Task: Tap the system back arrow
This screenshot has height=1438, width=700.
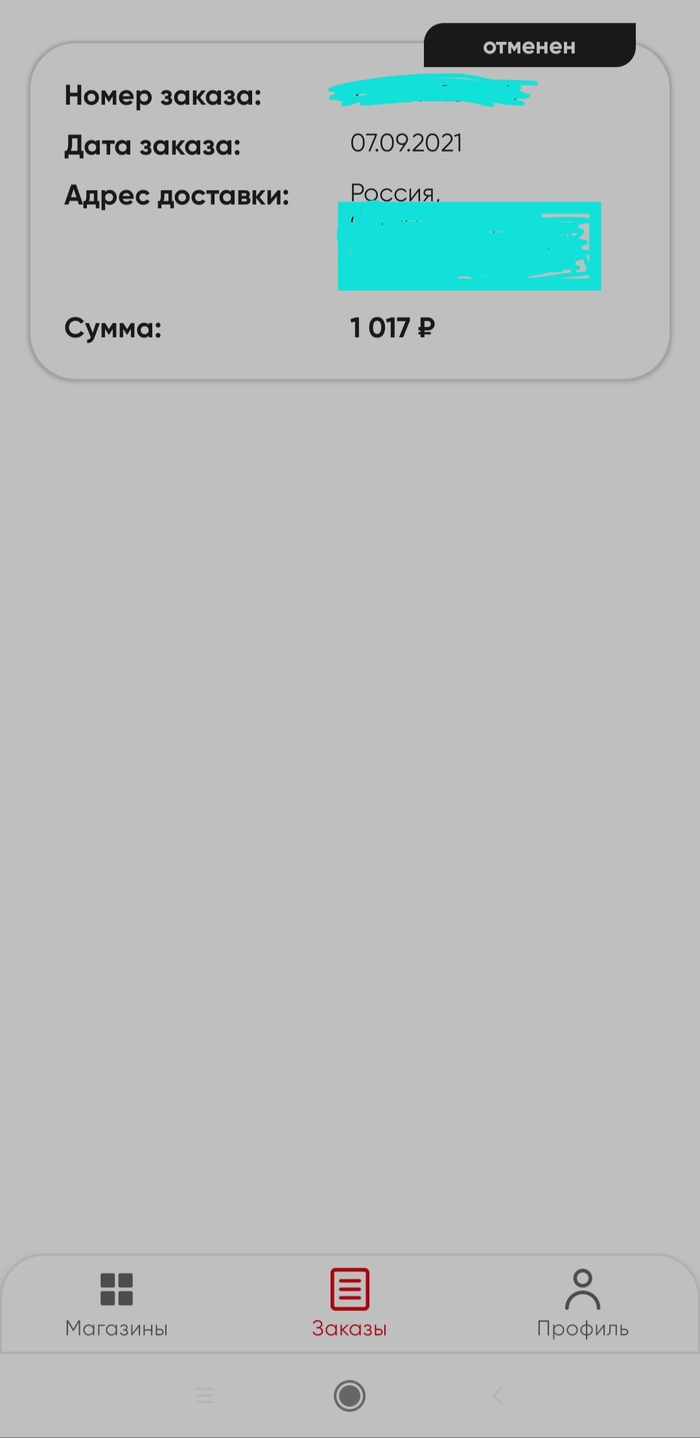Action: click(497, 1395)
